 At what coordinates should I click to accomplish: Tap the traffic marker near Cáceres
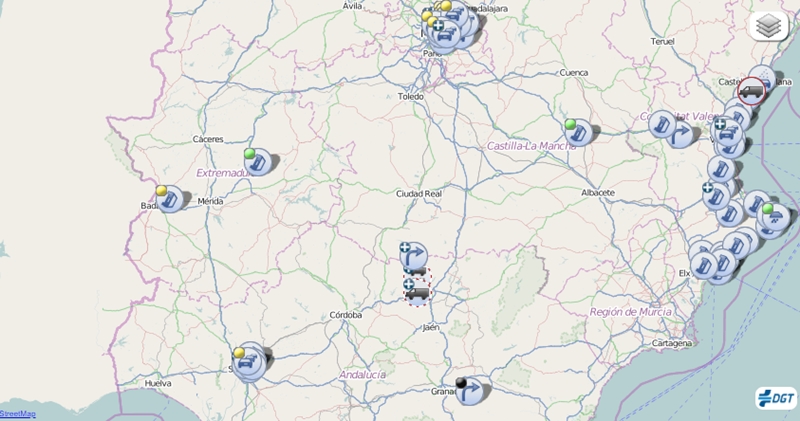point(259,162)
